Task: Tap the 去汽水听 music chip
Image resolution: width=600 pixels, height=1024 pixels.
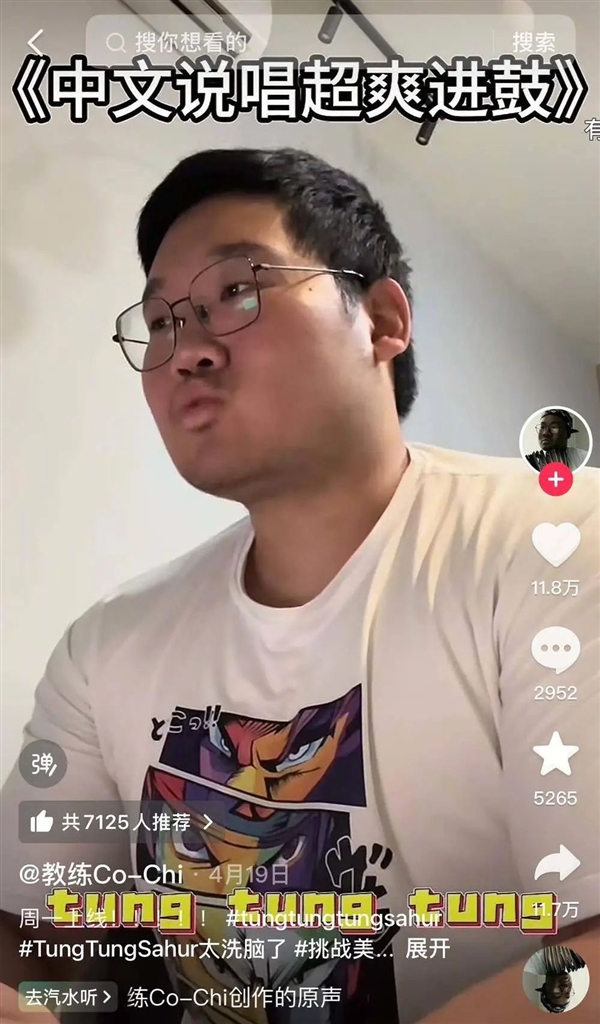Action: pyautogui.click(x=67, y=996)
